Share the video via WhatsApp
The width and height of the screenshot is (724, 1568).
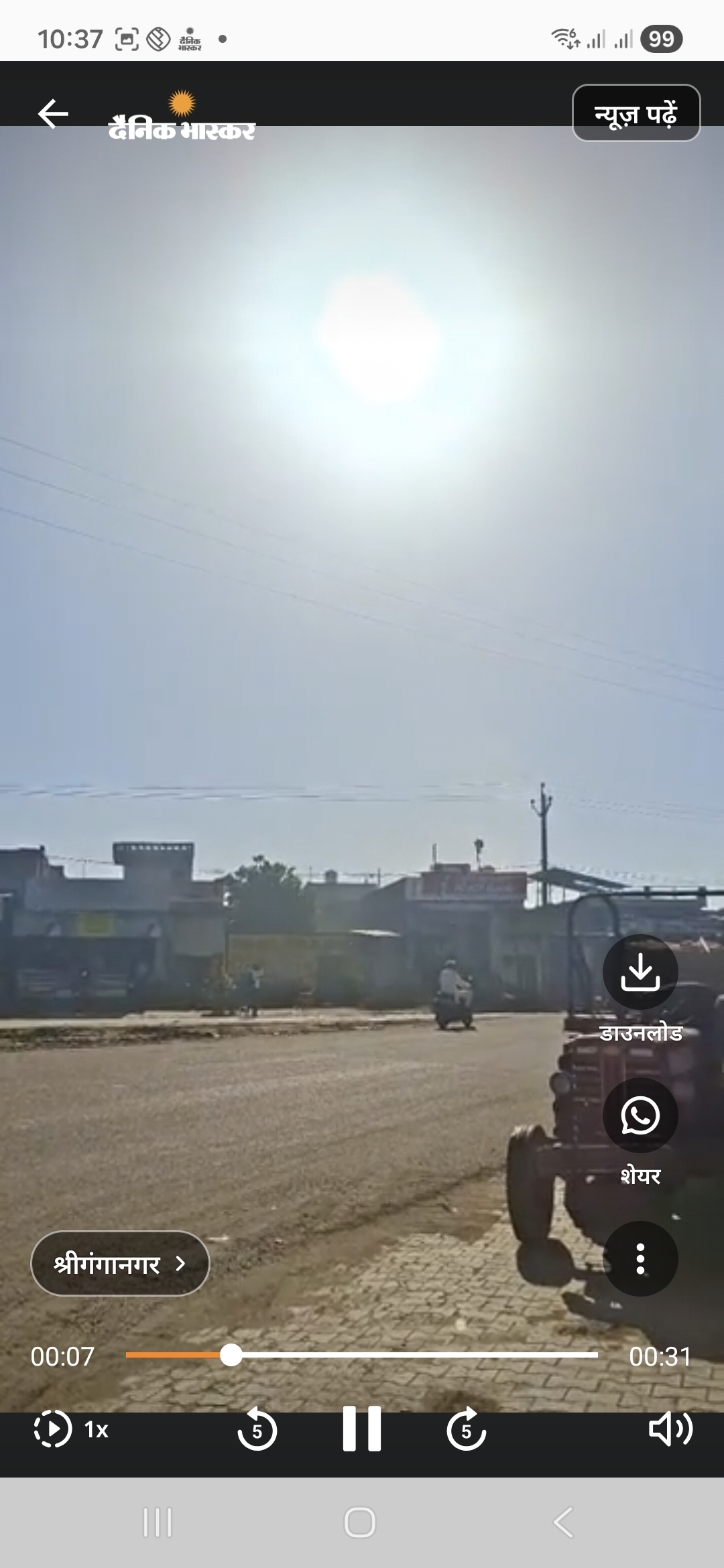[640, 1116]
